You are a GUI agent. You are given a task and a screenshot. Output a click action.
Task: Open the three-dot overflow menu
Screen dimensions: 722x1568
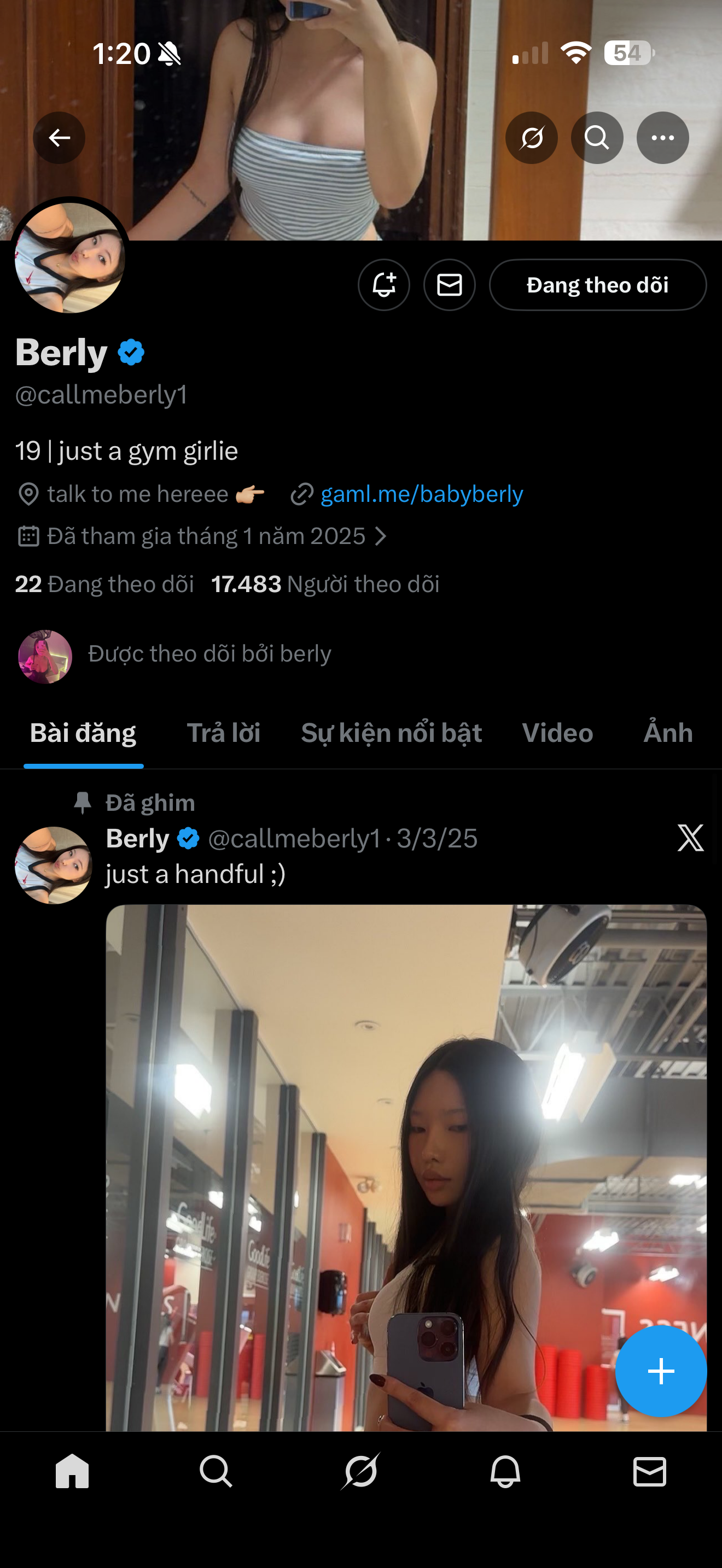coord(662,138)
